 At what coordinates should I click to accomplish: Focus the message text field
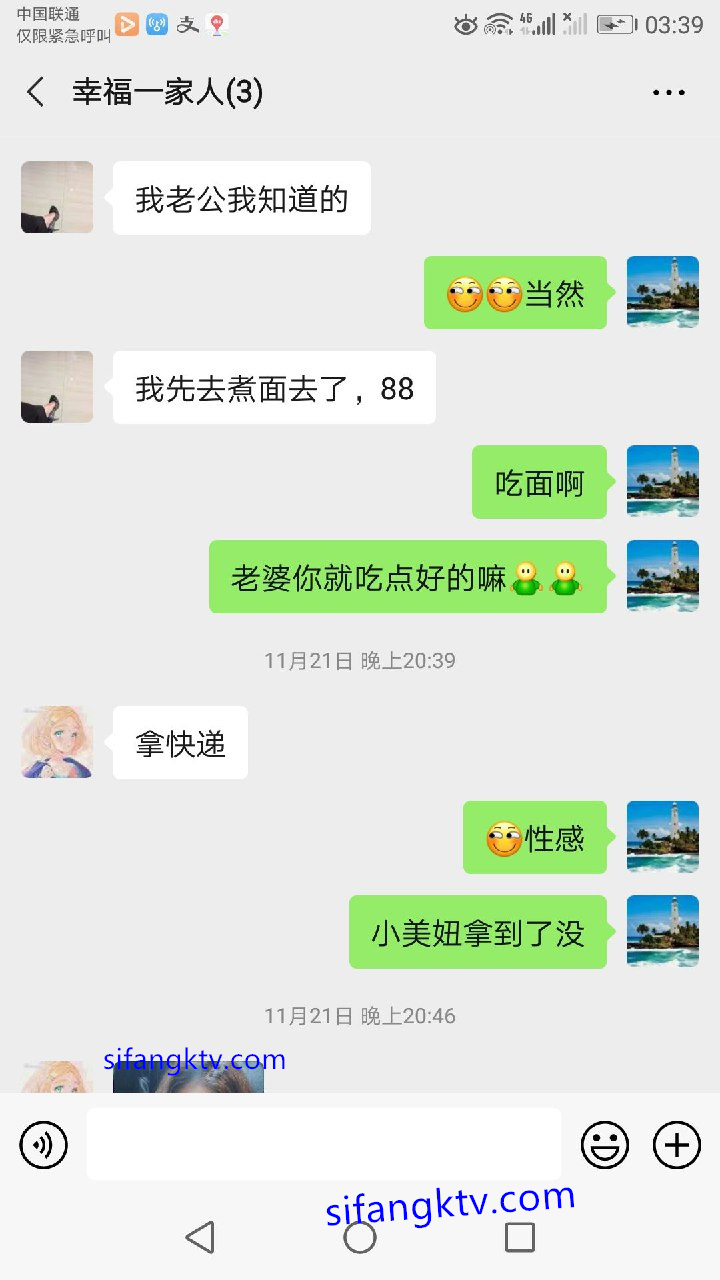pyautogui.click(x=323, y=1144)
